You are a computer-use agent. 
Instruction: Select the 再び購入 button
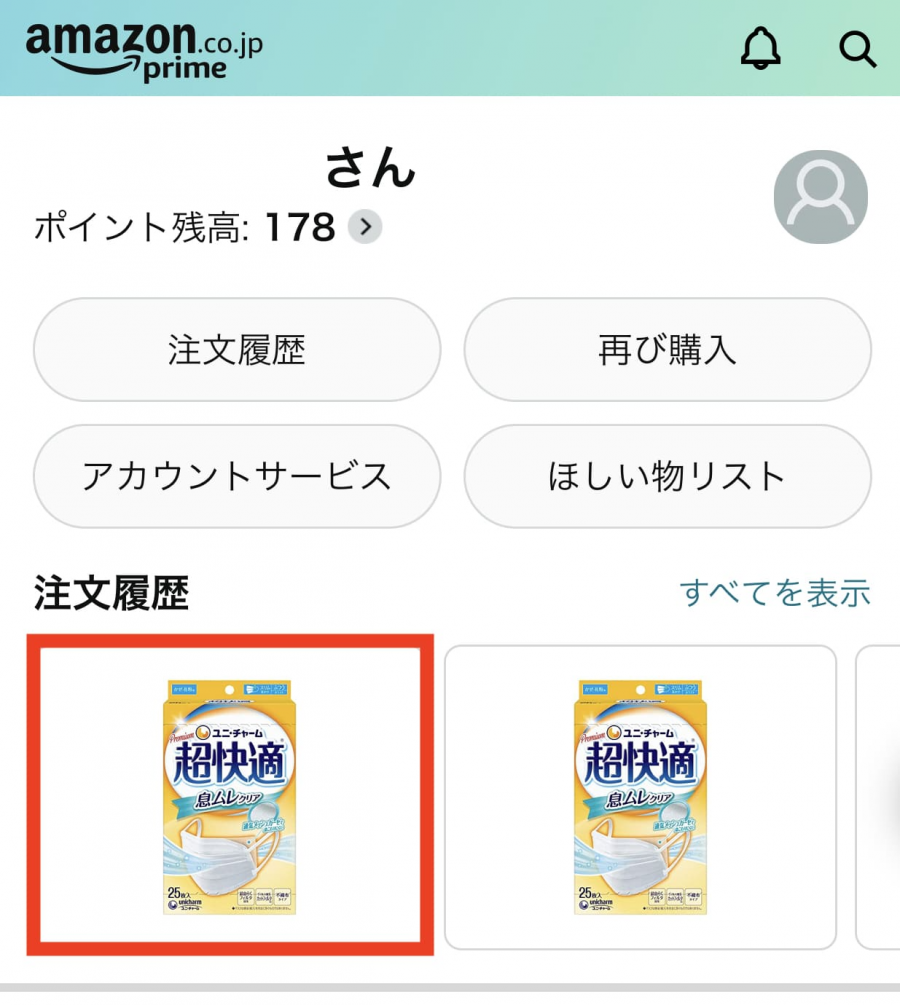tap(667, 350)
